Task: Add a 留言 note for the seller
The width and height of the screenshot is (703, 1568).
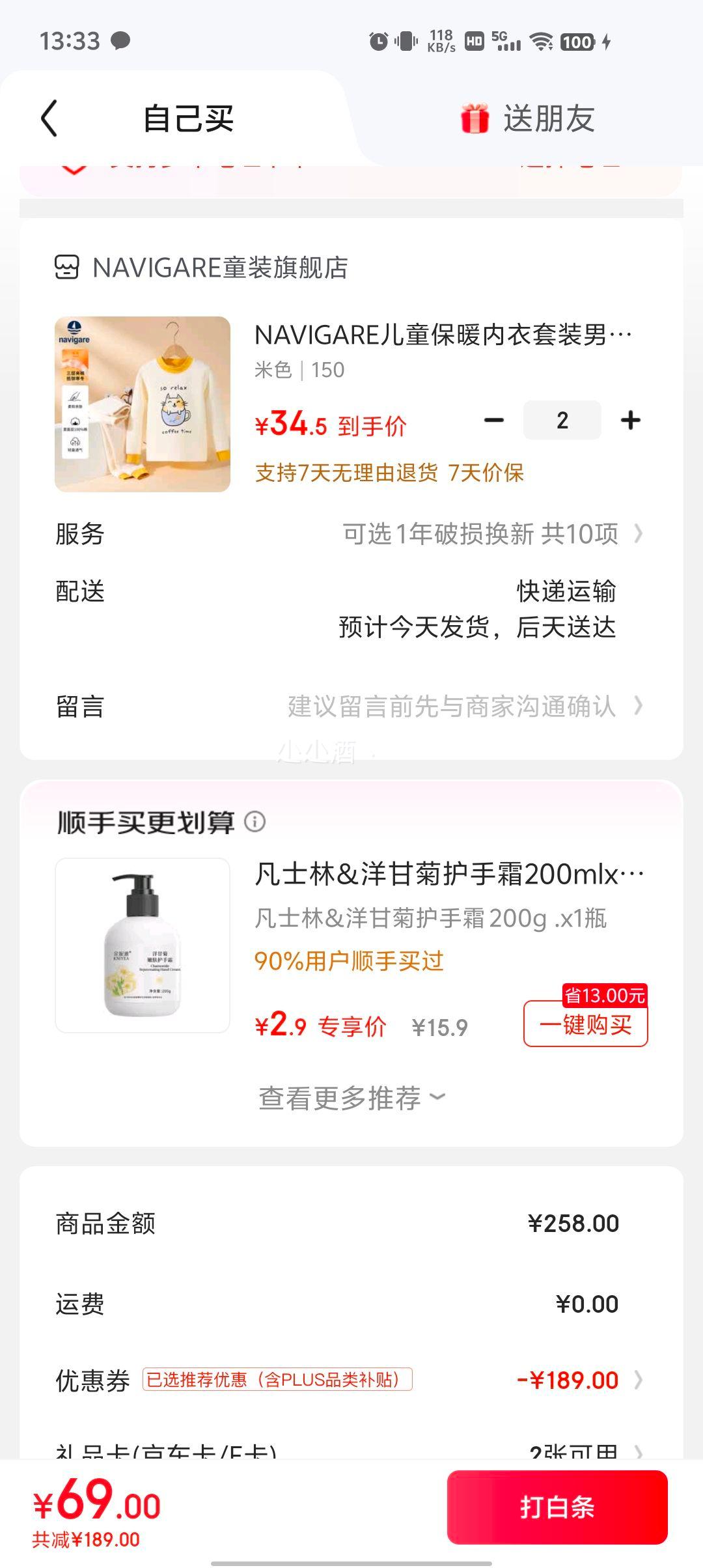Action: pyautogui.click(x=452, y=707)
